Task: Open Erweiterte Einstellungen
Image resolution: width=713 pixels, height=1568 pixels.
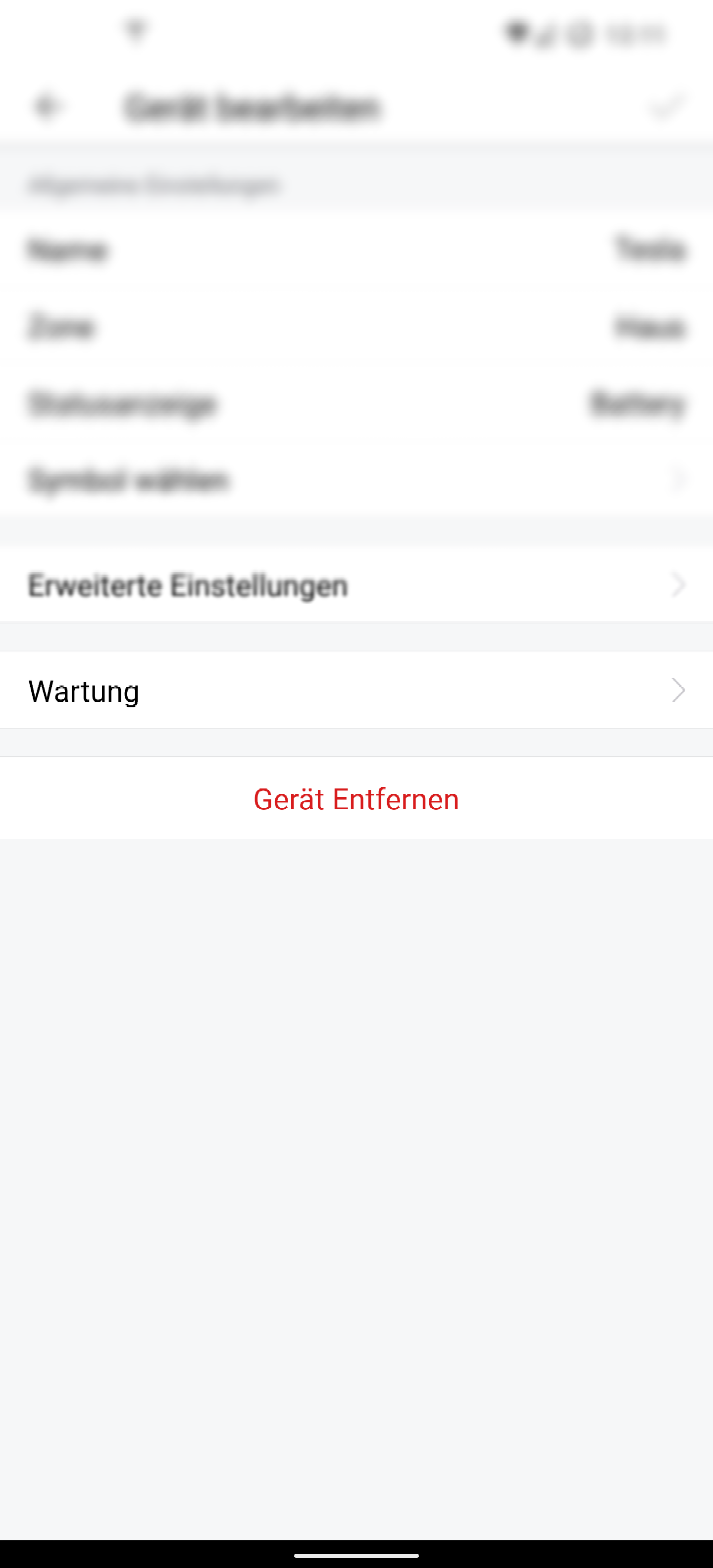Action: coord(356,585)
